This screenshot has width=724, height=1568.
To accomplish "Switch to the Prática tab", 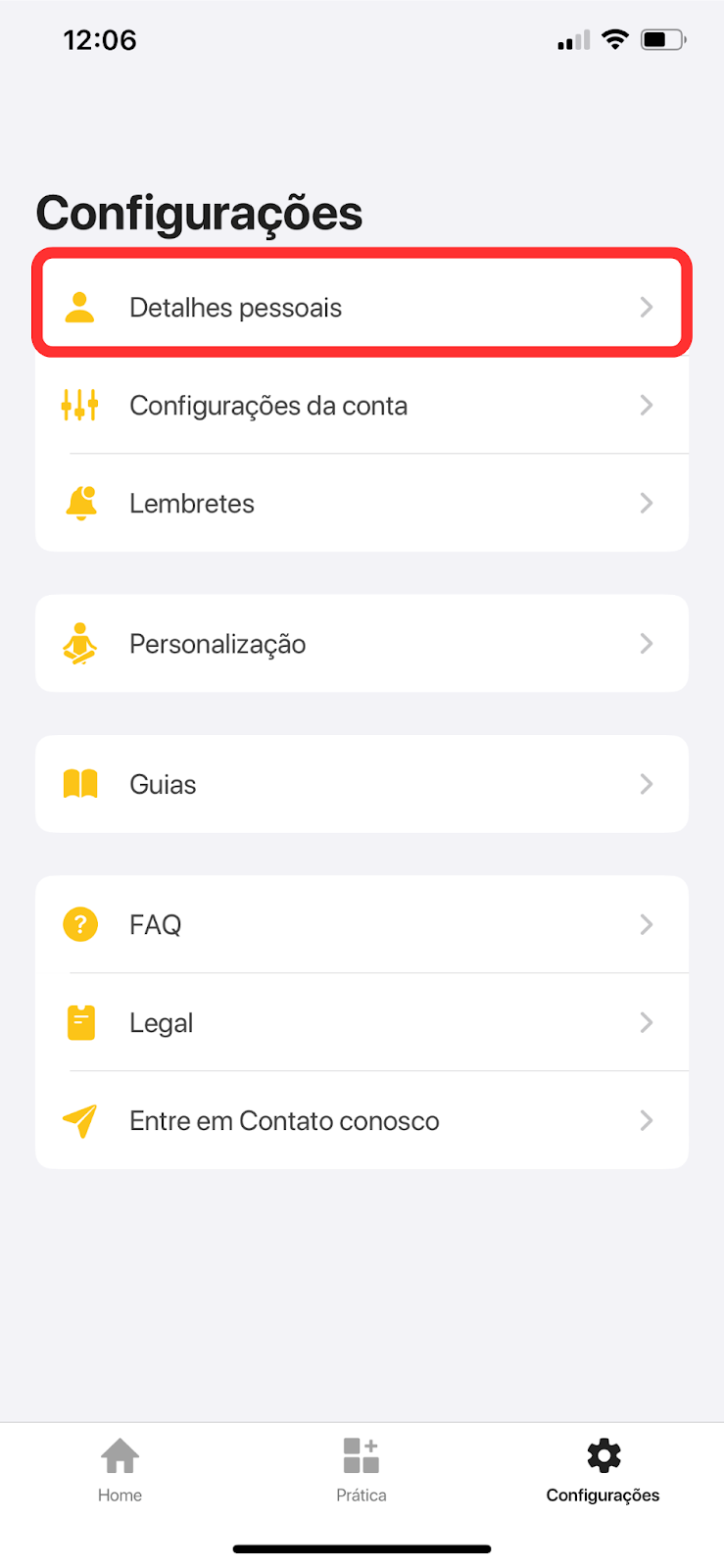I will click(362, 1470).
